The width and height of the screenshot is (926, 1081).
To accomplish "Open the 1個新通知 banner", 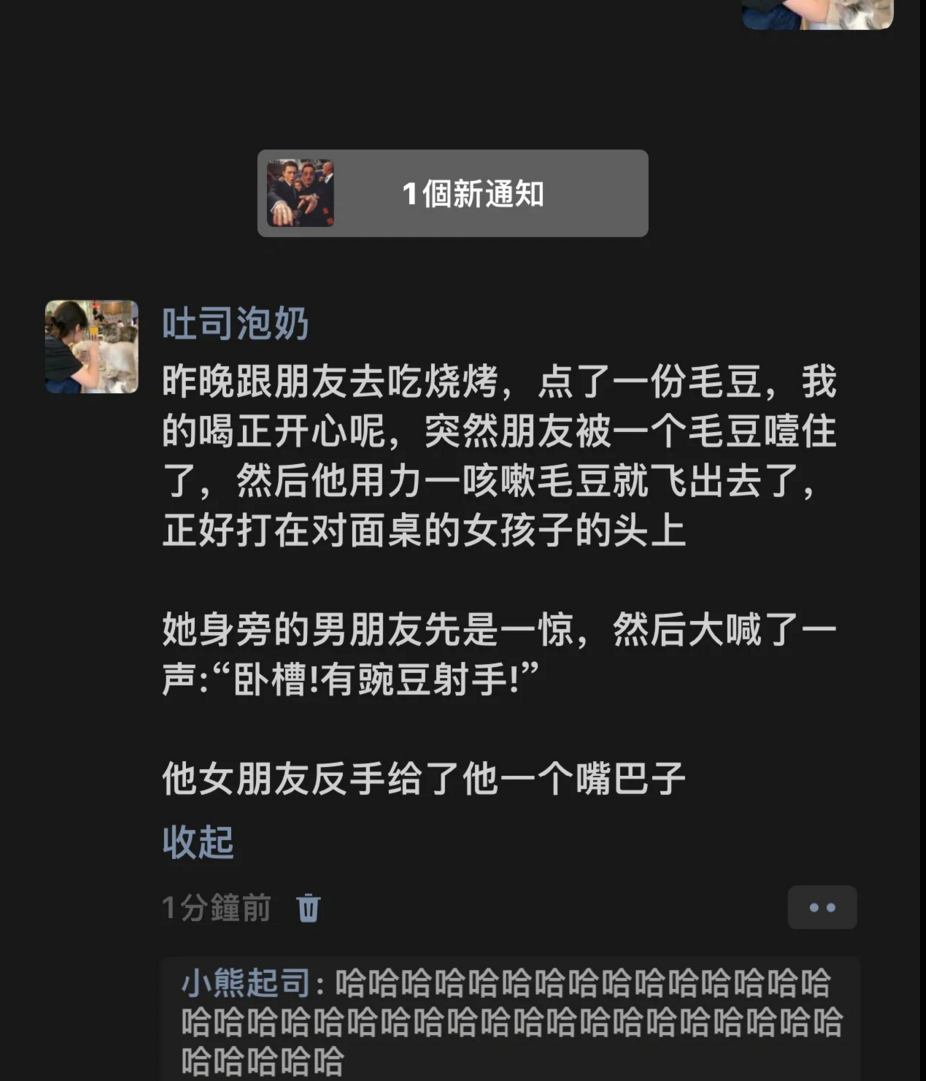I will pos(452,193).
